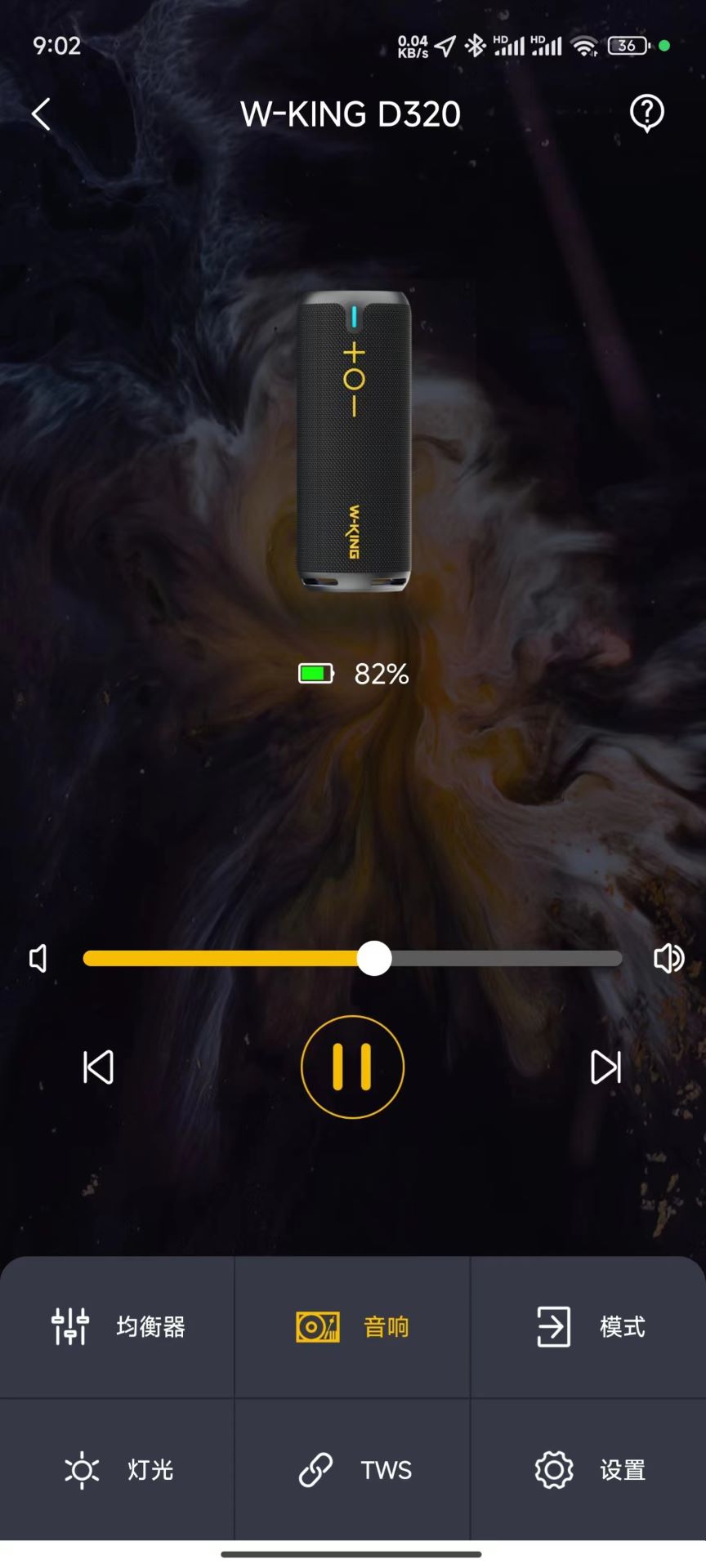The height and width of the screenshot is (1568, 706).
Task: Open the help question mark icon
Action: tap(646, 114)
